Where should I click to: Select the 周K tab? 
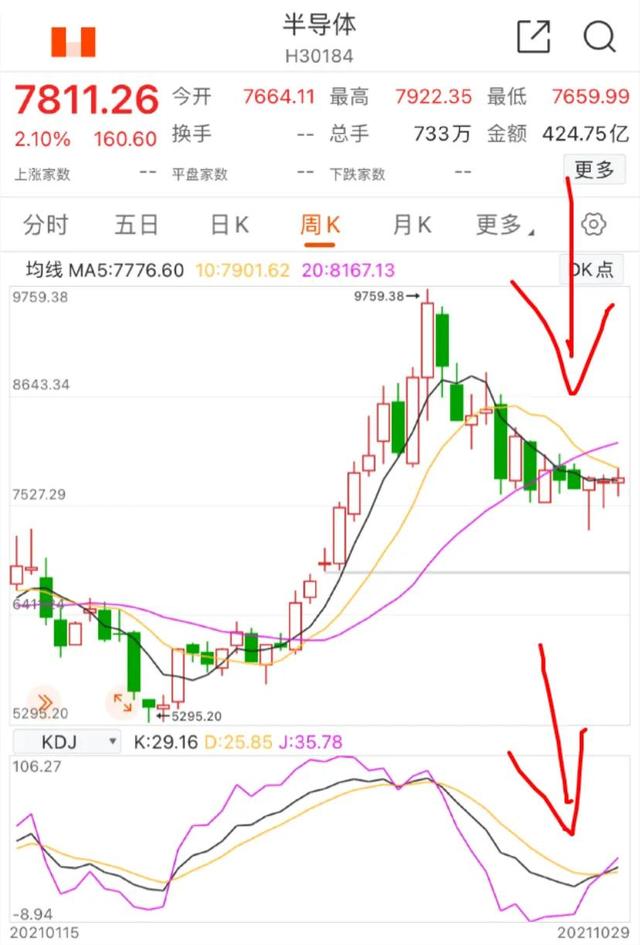coord(320,225)
